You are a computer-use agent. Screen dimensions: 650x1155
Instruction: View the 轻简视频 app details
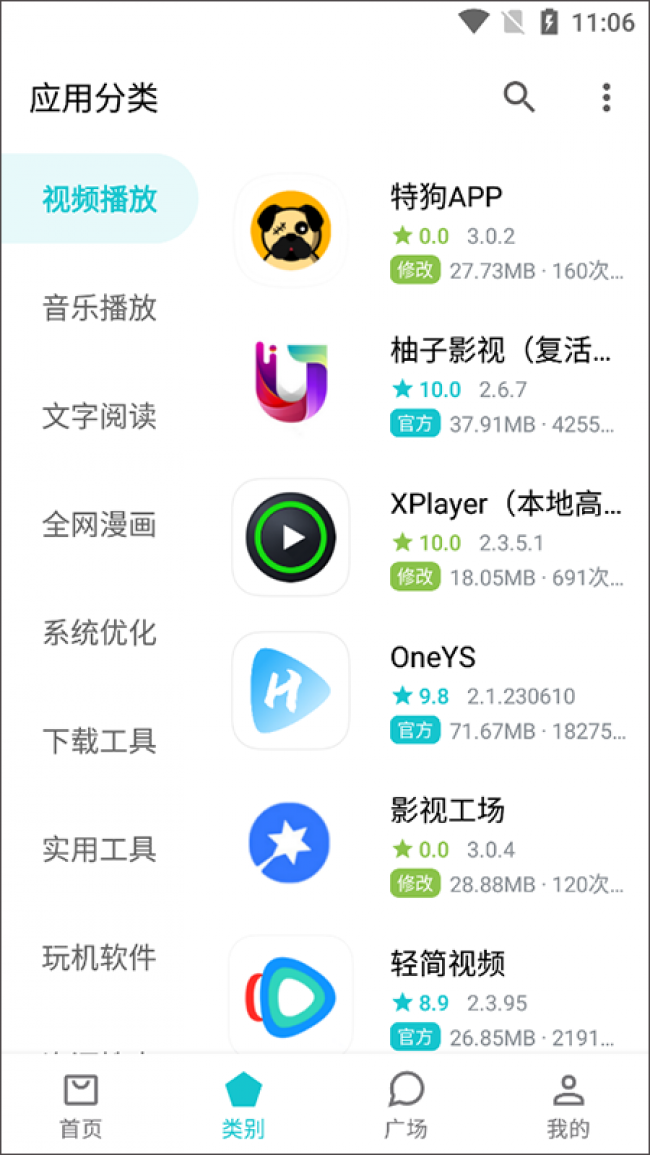pyautogui.click(x=430, y=1000)
